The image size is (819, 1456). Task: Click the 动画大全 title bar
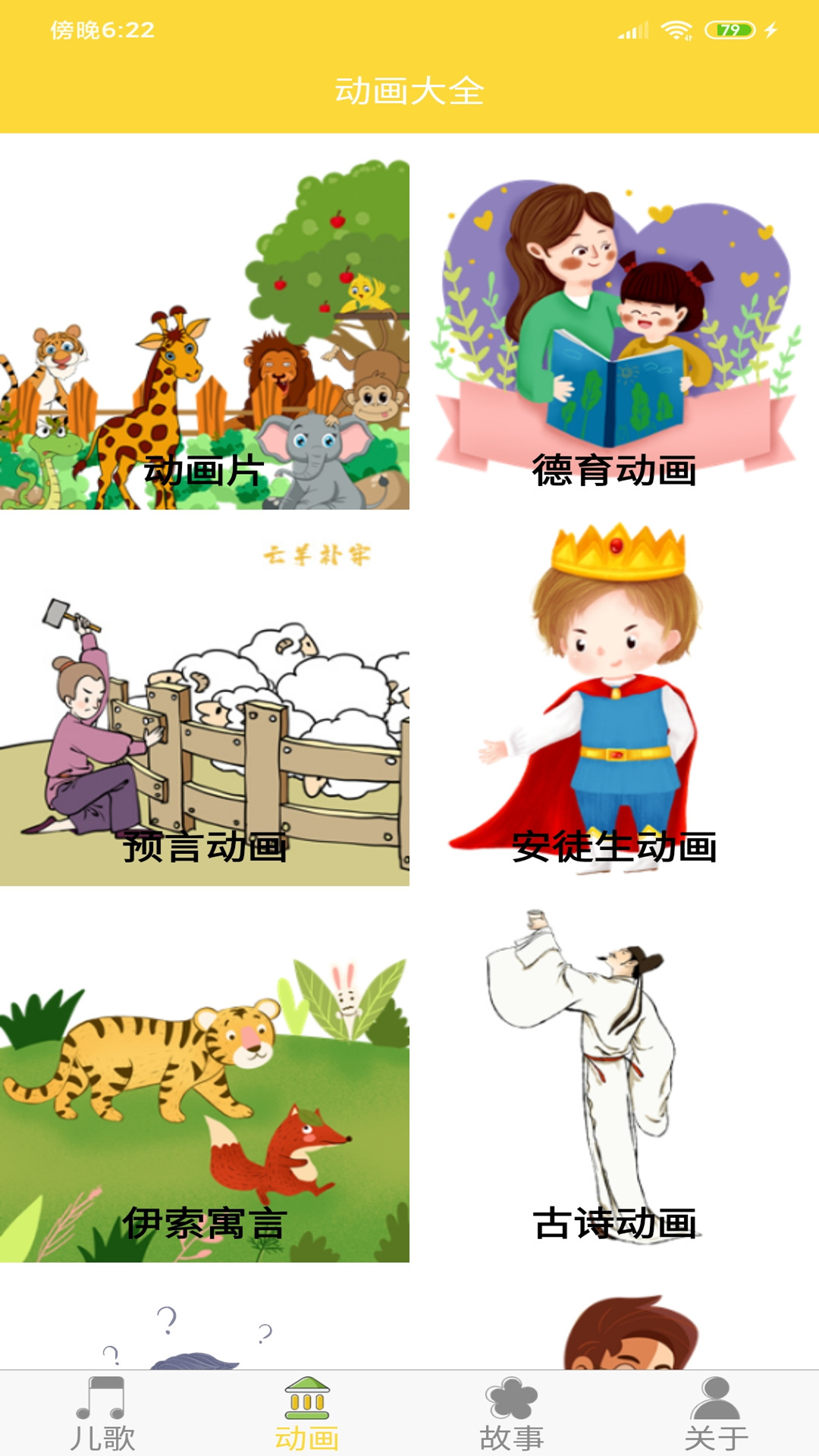409,91
